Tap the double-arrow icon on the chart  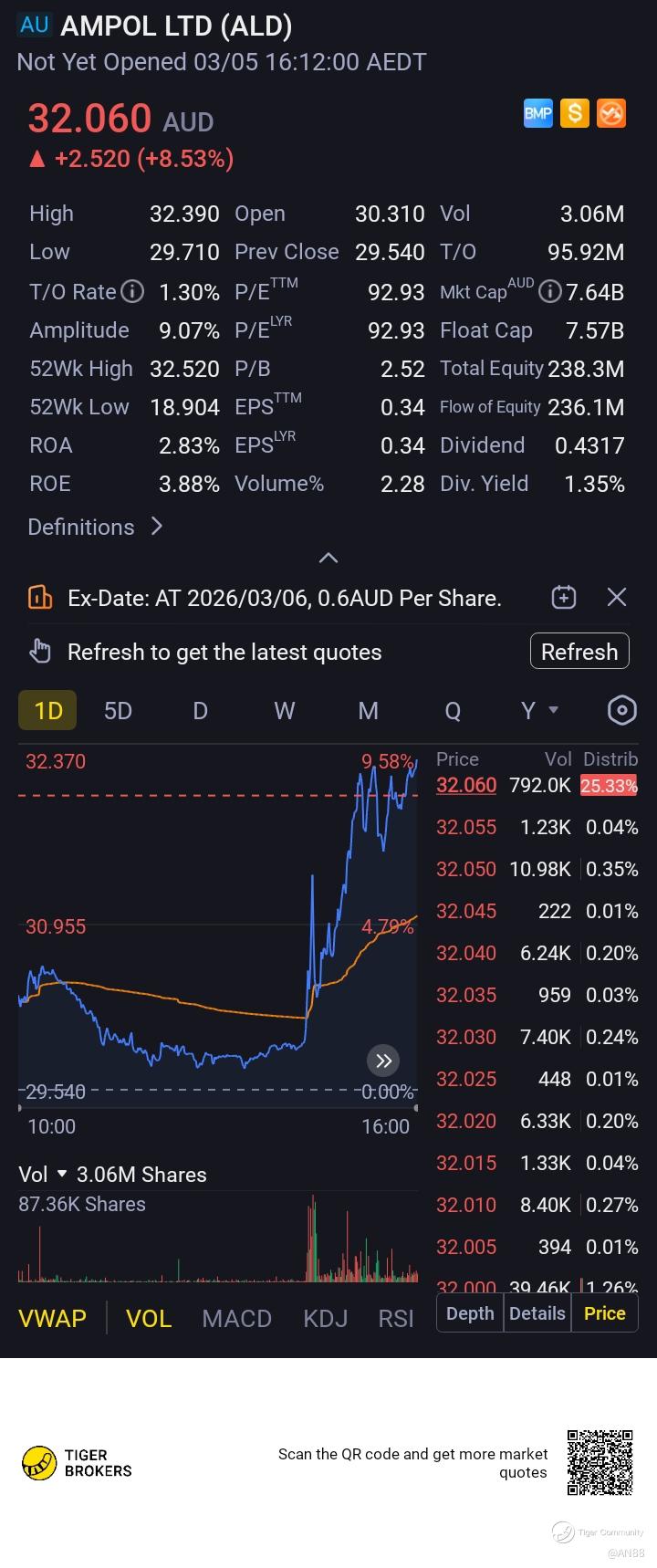(383, 1061)
